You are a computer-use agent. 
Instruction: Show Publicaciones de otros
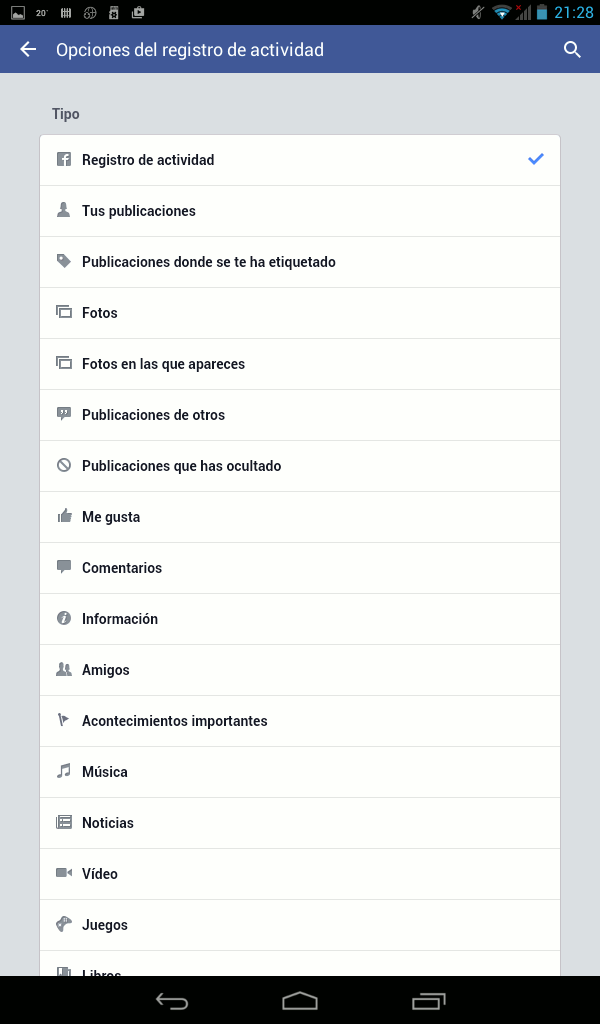click(300, 415)
